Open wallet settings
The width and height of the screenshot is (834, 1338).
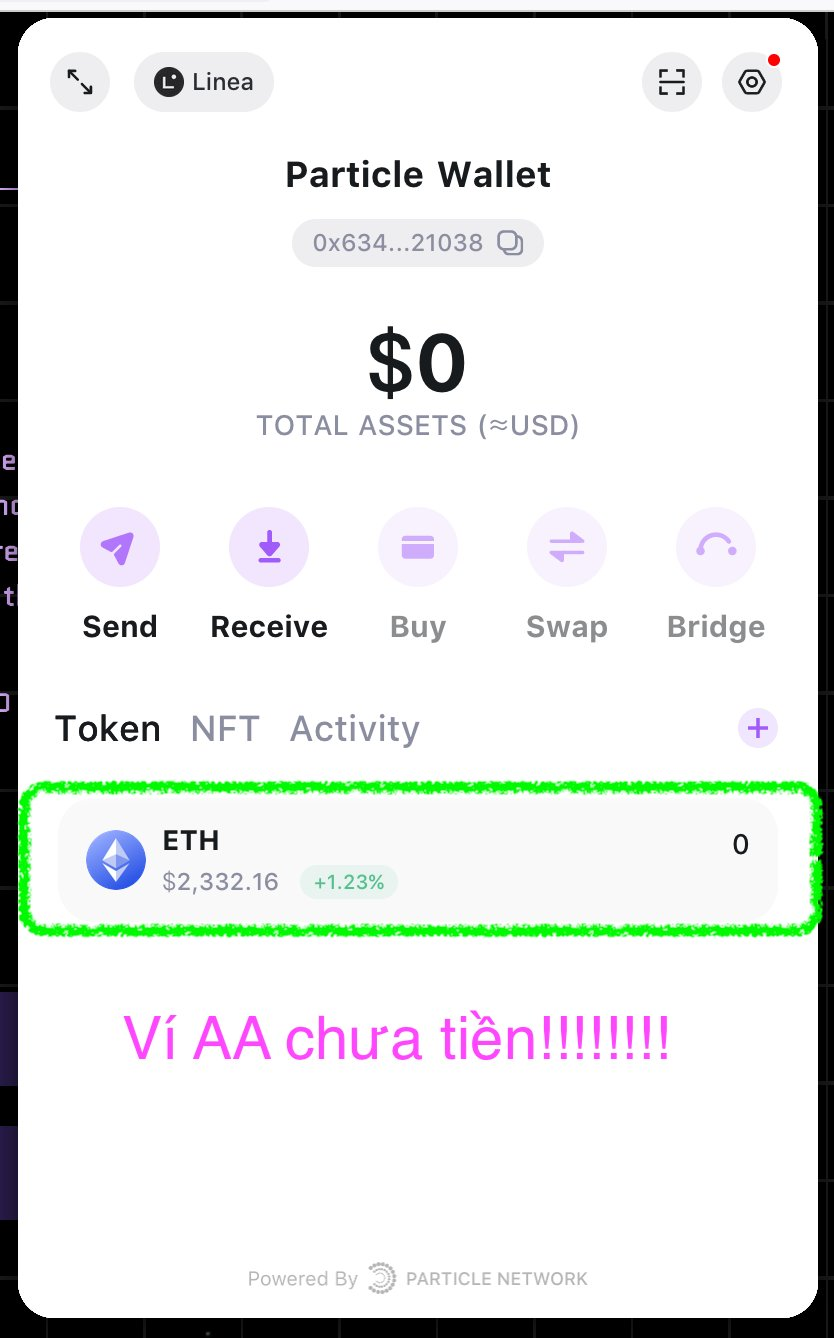coord(752,82)
